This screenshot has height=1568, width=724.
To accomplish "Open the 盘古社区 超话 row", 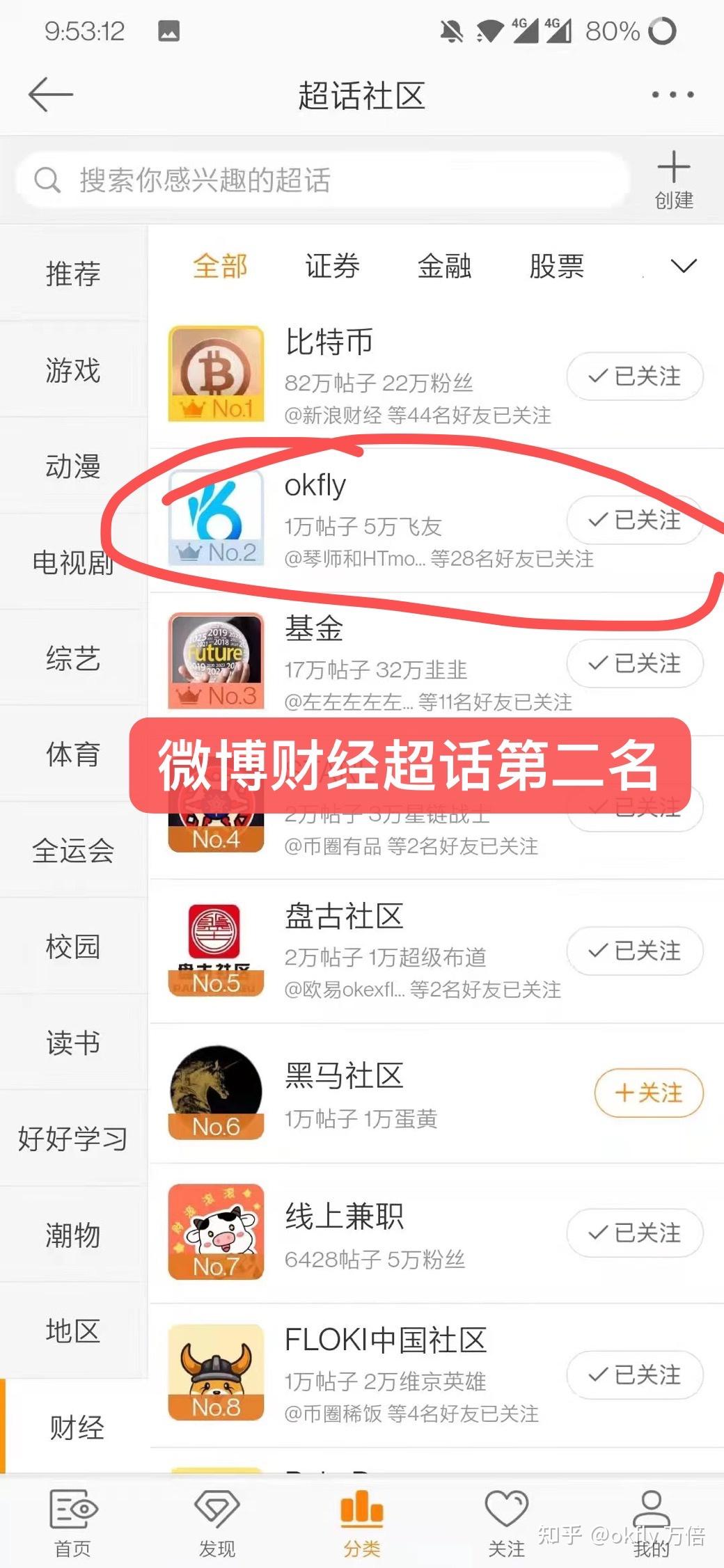I will pos(390,951).
